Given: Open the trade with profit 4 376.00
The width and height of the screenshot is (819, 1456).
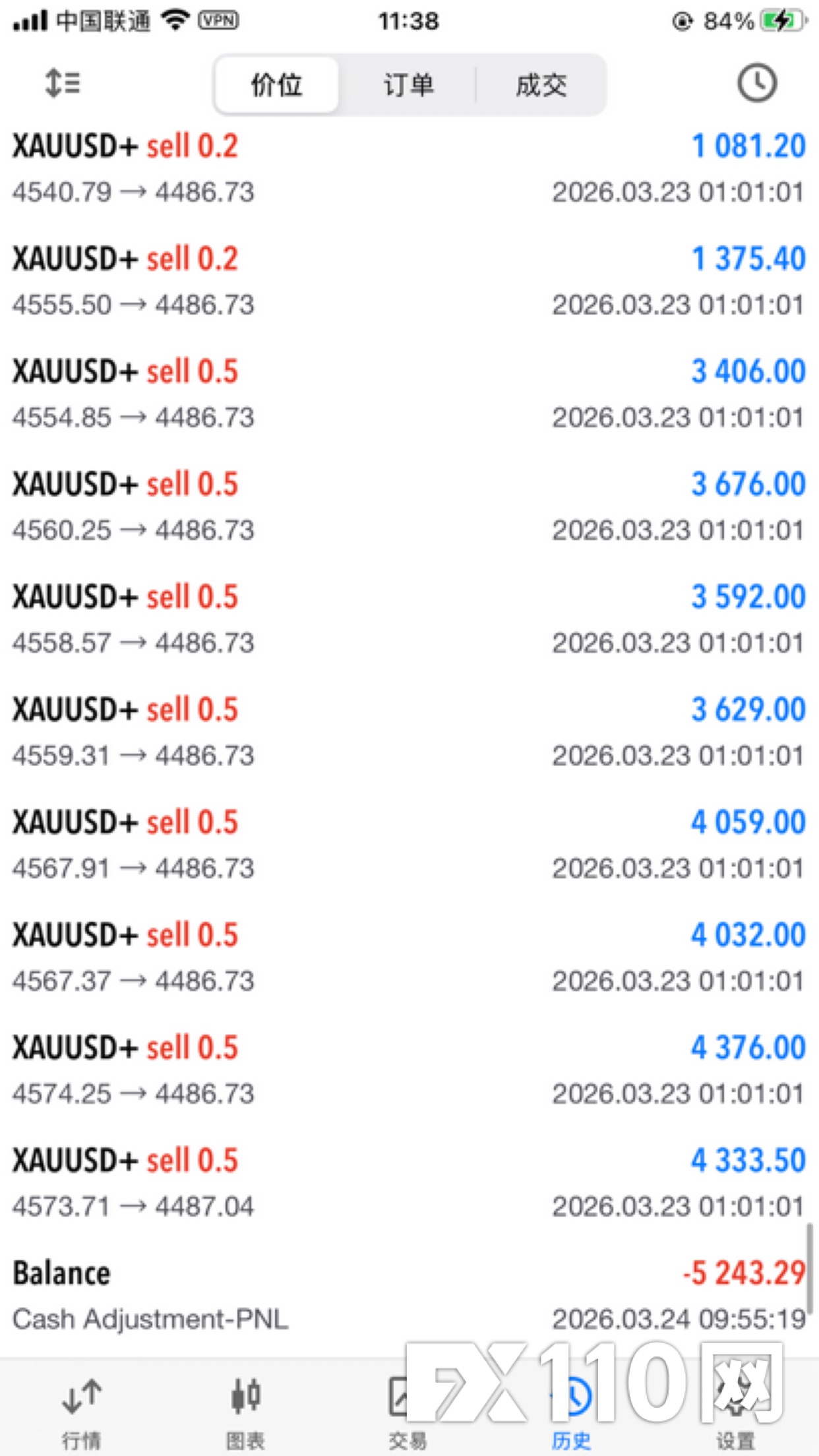Looking at the screenshot, I should coord(409,1071).
